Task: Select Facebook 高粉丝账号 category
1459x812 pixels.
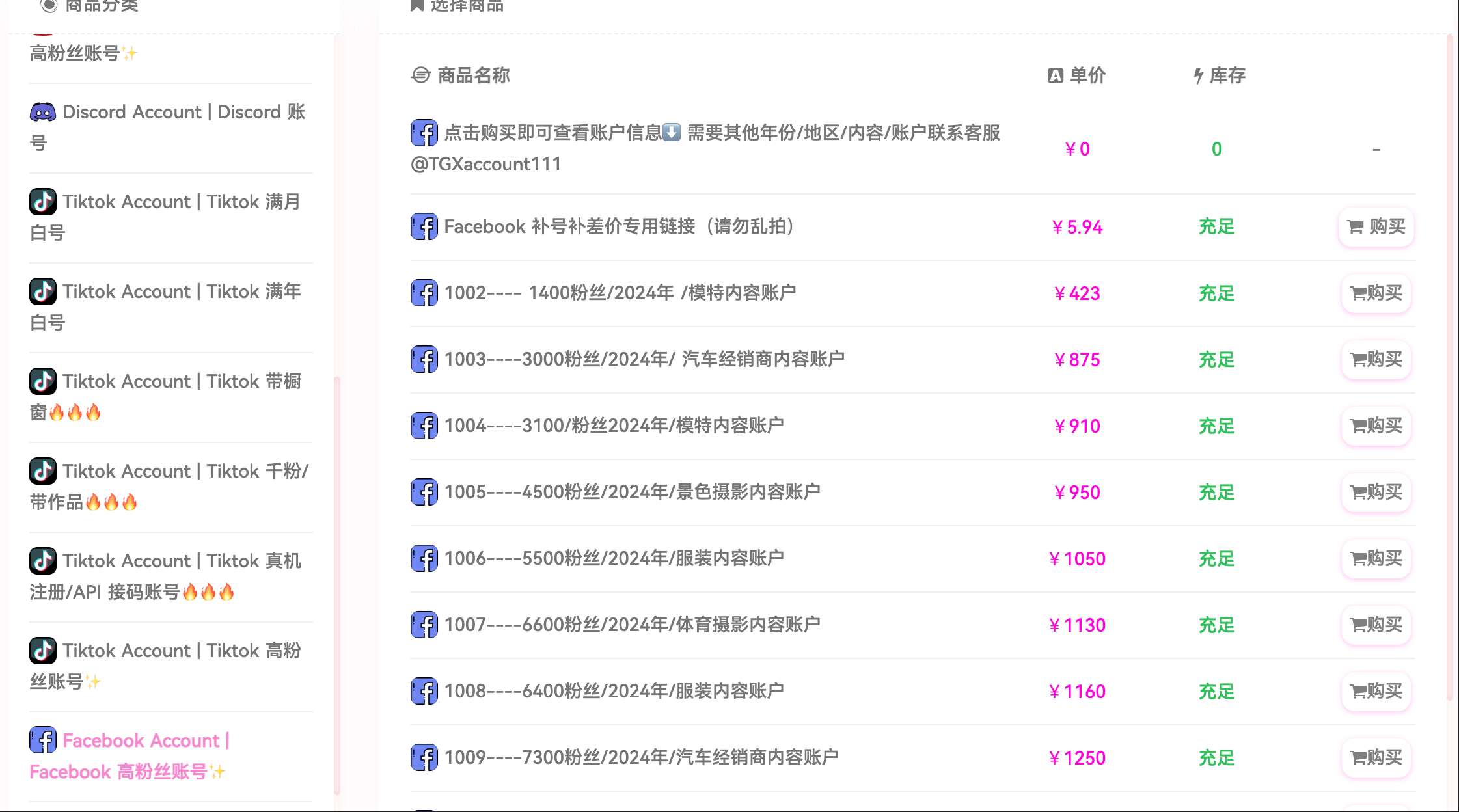Action: tap(130, 755)
